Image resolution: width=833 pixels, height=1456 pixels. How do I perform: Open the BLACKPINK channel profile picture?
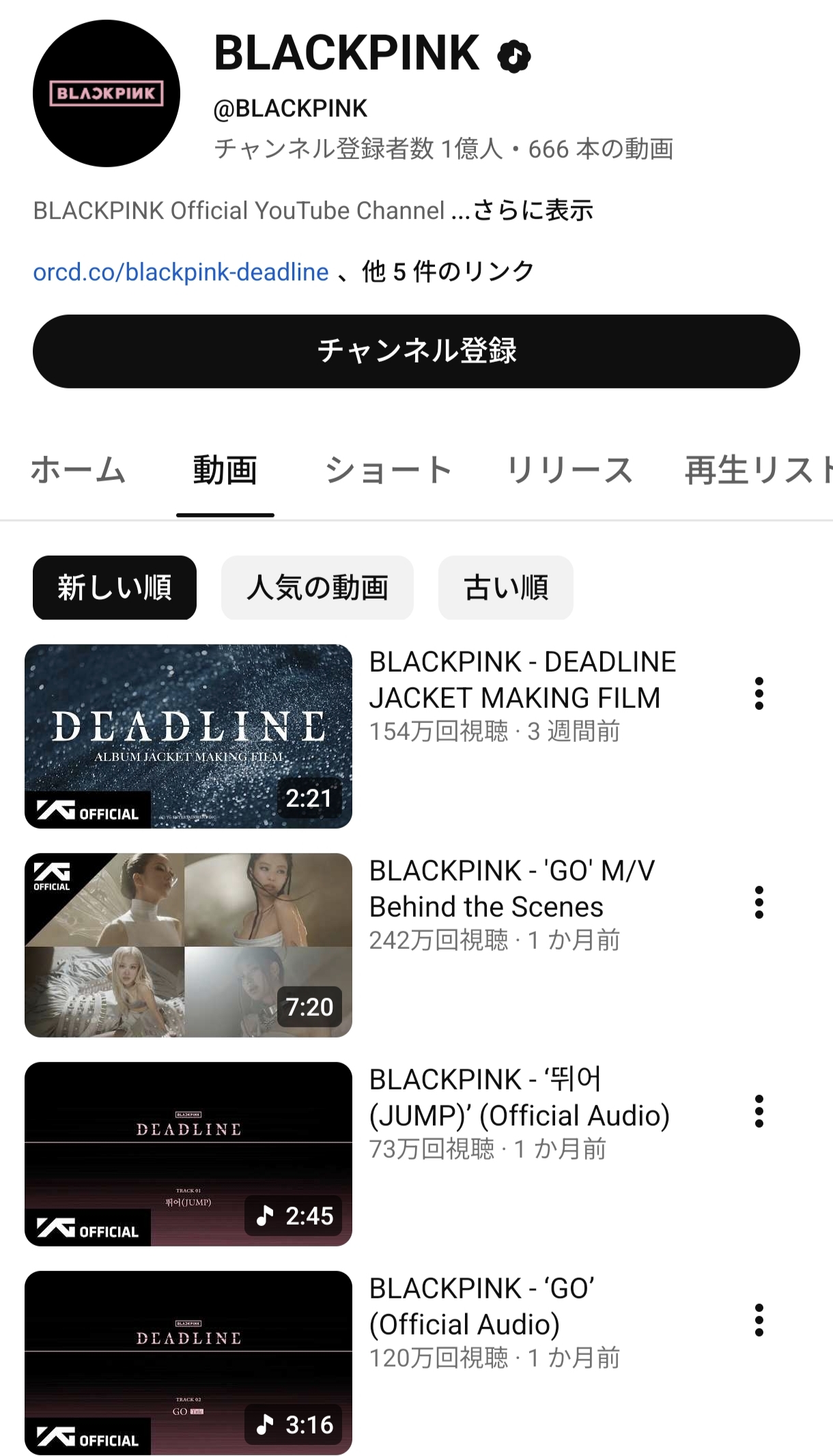[107, 94]
